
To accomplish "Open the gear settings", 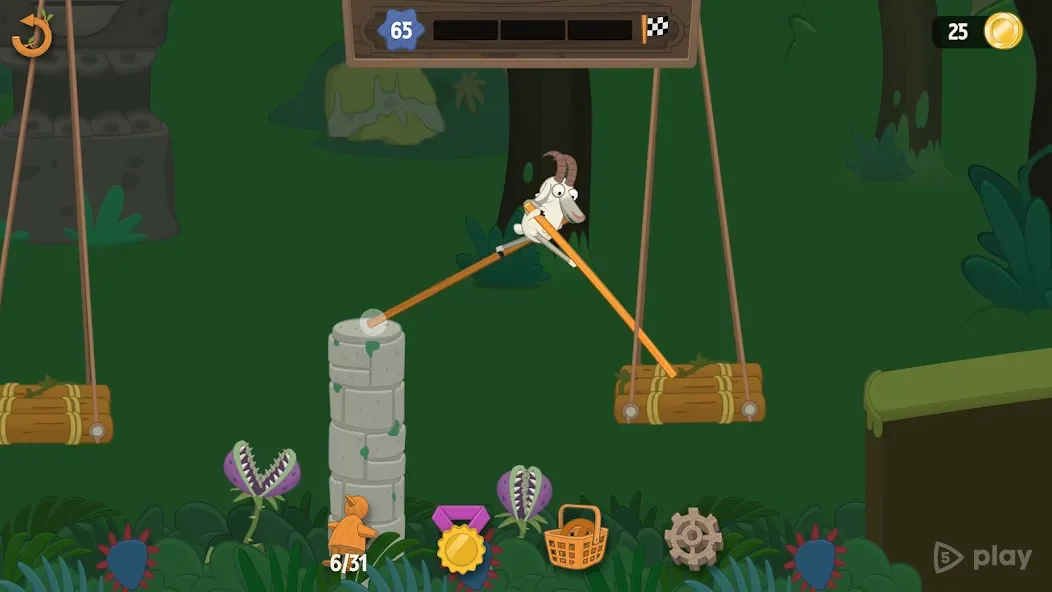I will (x=693, y=538).
